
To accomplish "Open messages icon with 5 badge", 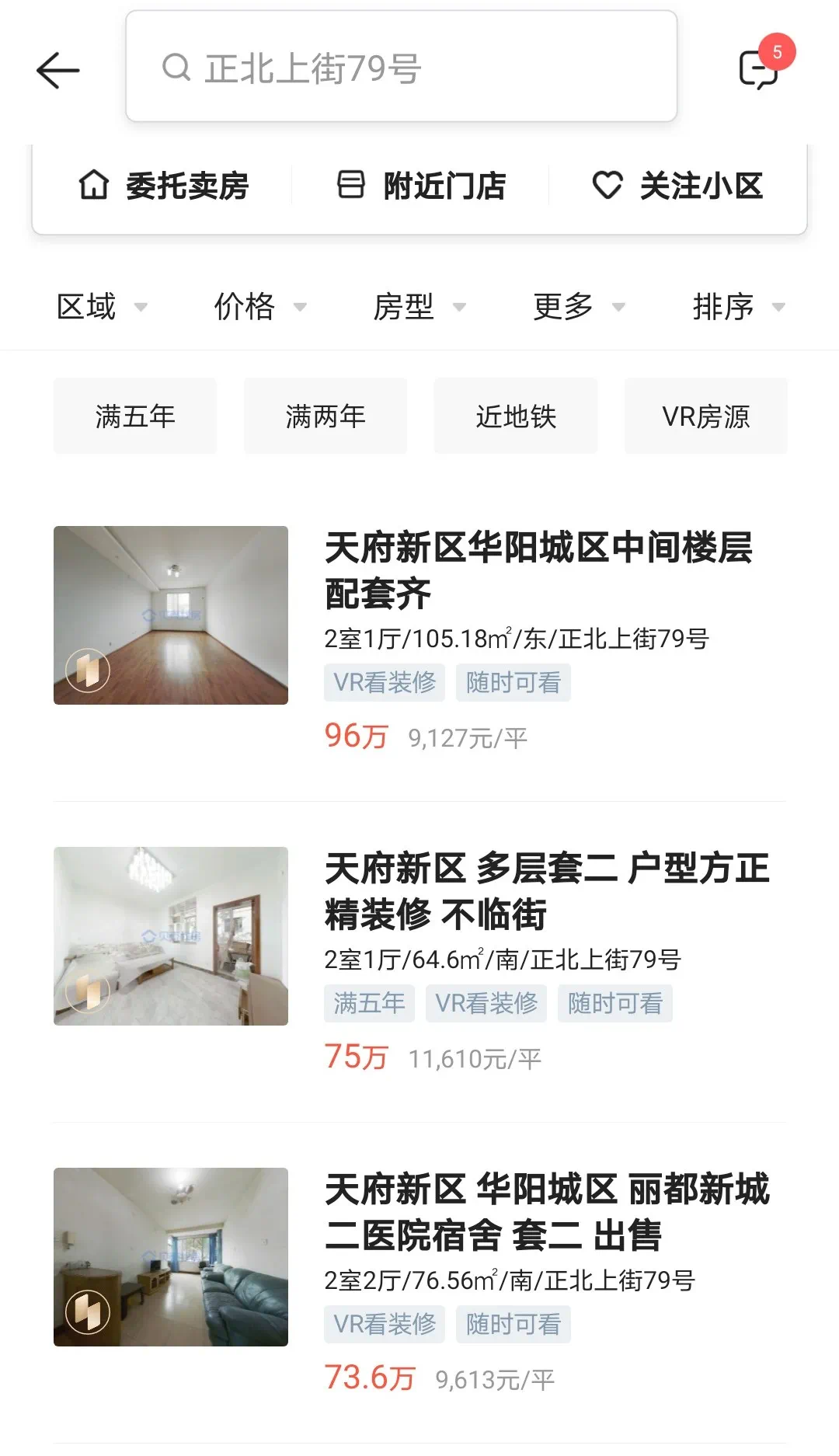I will click(x=759, y=69).
